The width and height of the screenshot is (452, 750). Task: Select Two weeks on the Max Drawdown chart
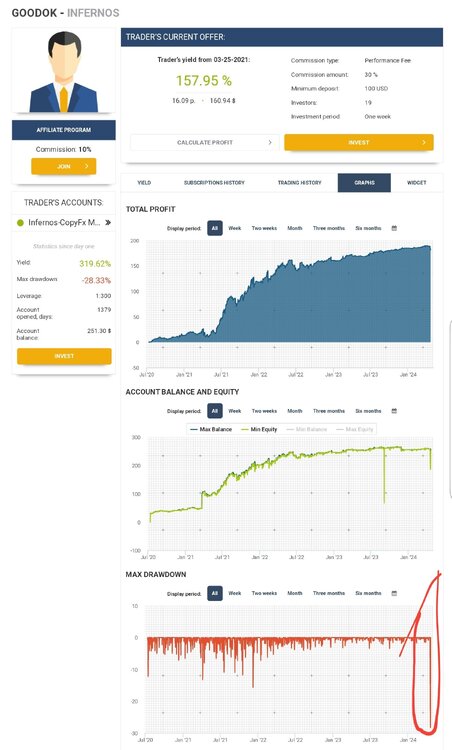point(264,593)
